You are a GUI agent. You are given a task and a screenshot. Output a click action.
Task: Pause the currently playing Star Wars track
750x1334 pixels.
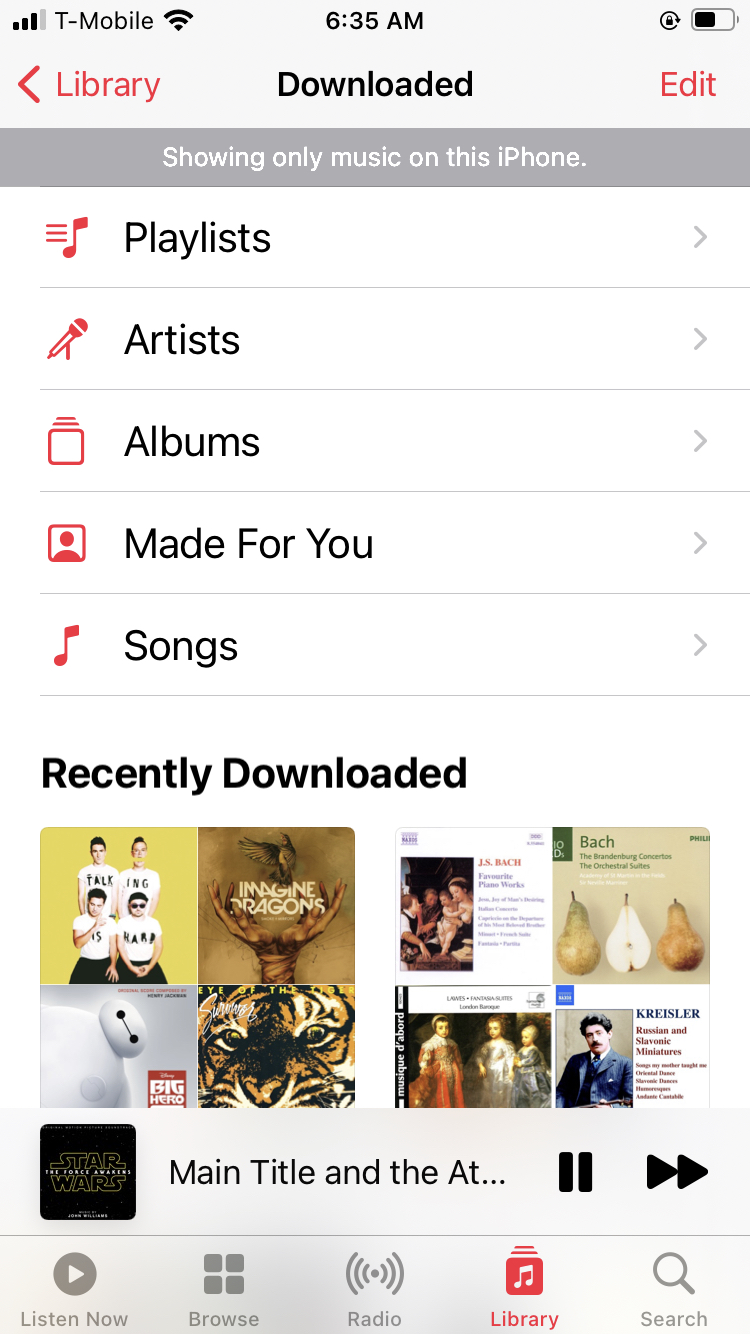click(576, 1171)
